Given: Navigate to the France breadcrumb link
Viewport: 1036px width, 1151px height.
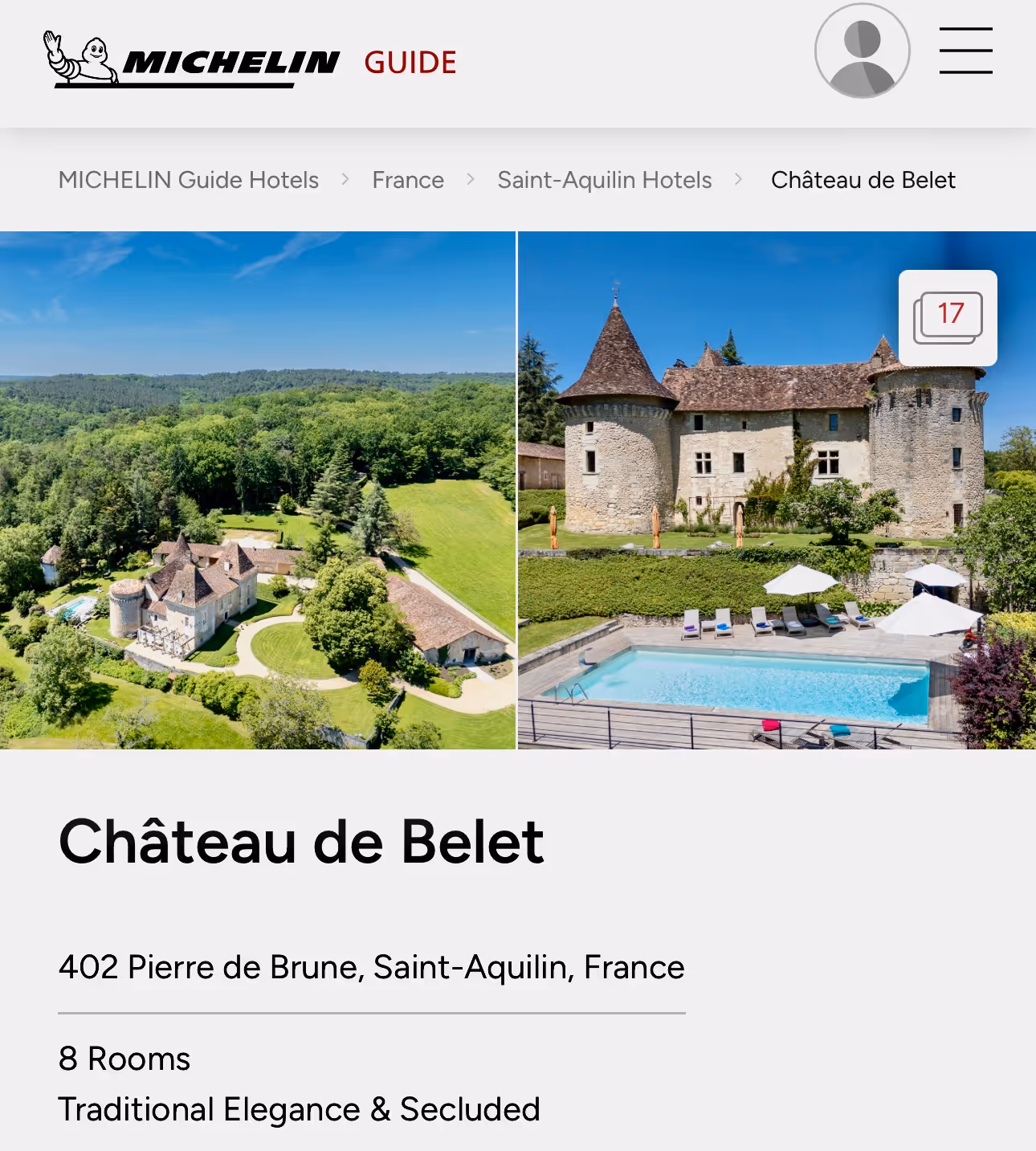Looking at the screenshot, I should tap(408, 181).
